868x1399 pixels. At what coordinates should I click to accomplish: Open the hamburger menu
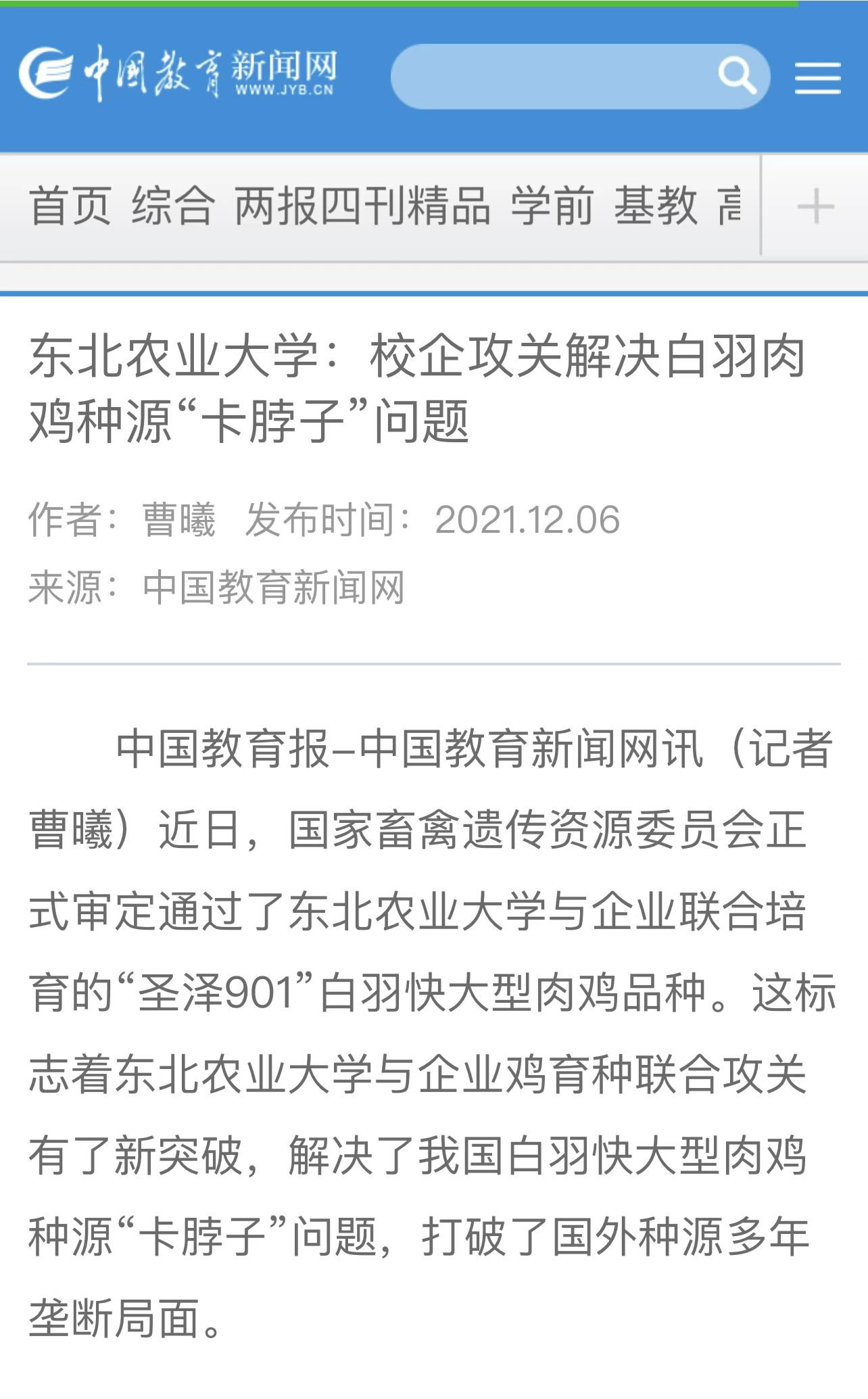[x=817, y=78]
